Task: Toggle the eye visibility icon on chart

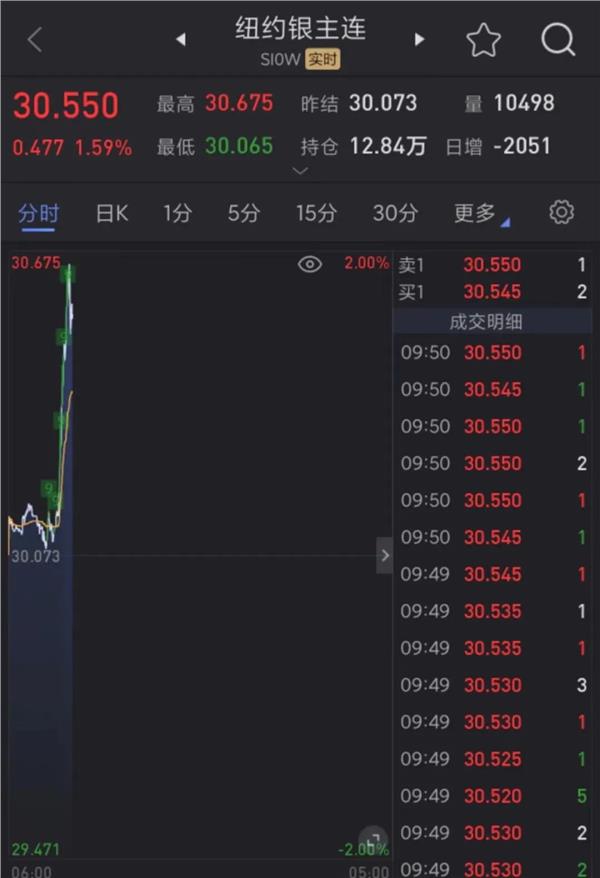Action: coord(310,264)
